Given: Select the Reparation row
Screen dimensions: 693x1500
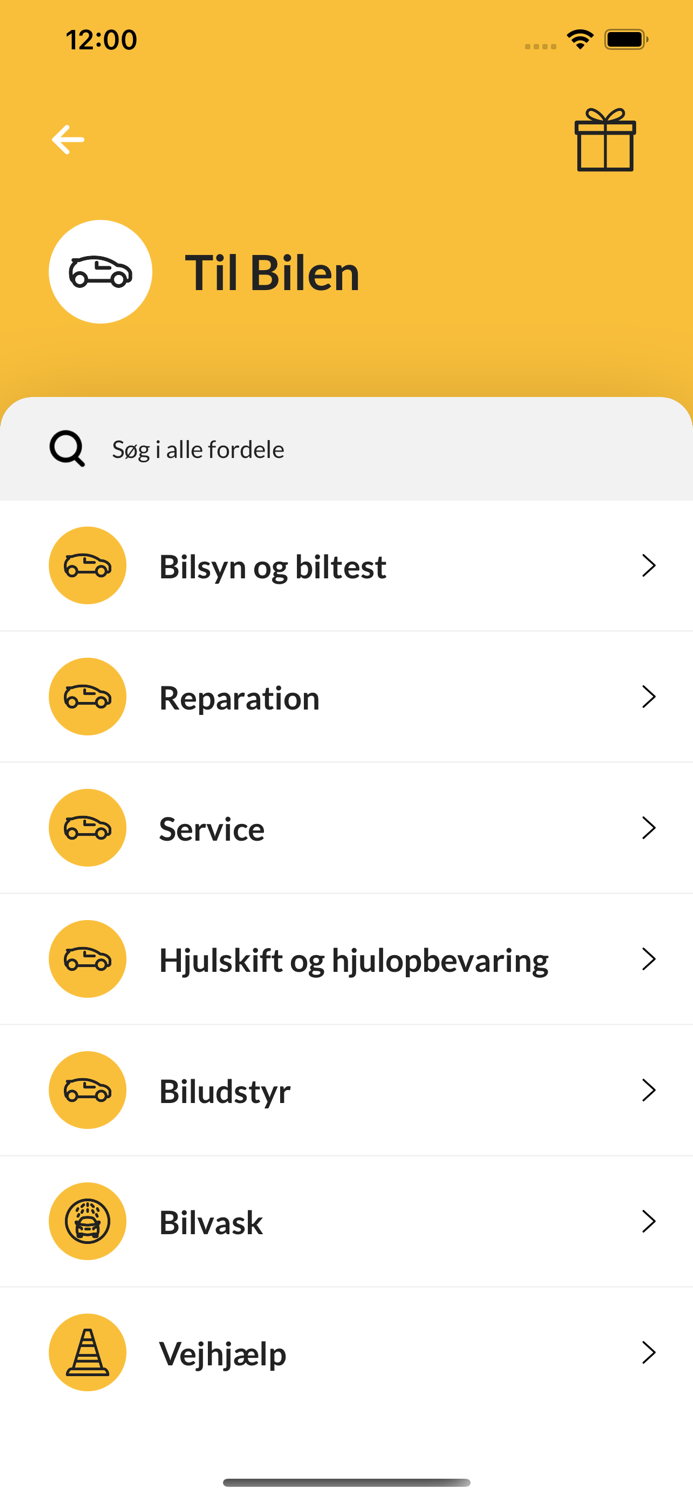Looking at the screenshot, I should click(346, 697).
